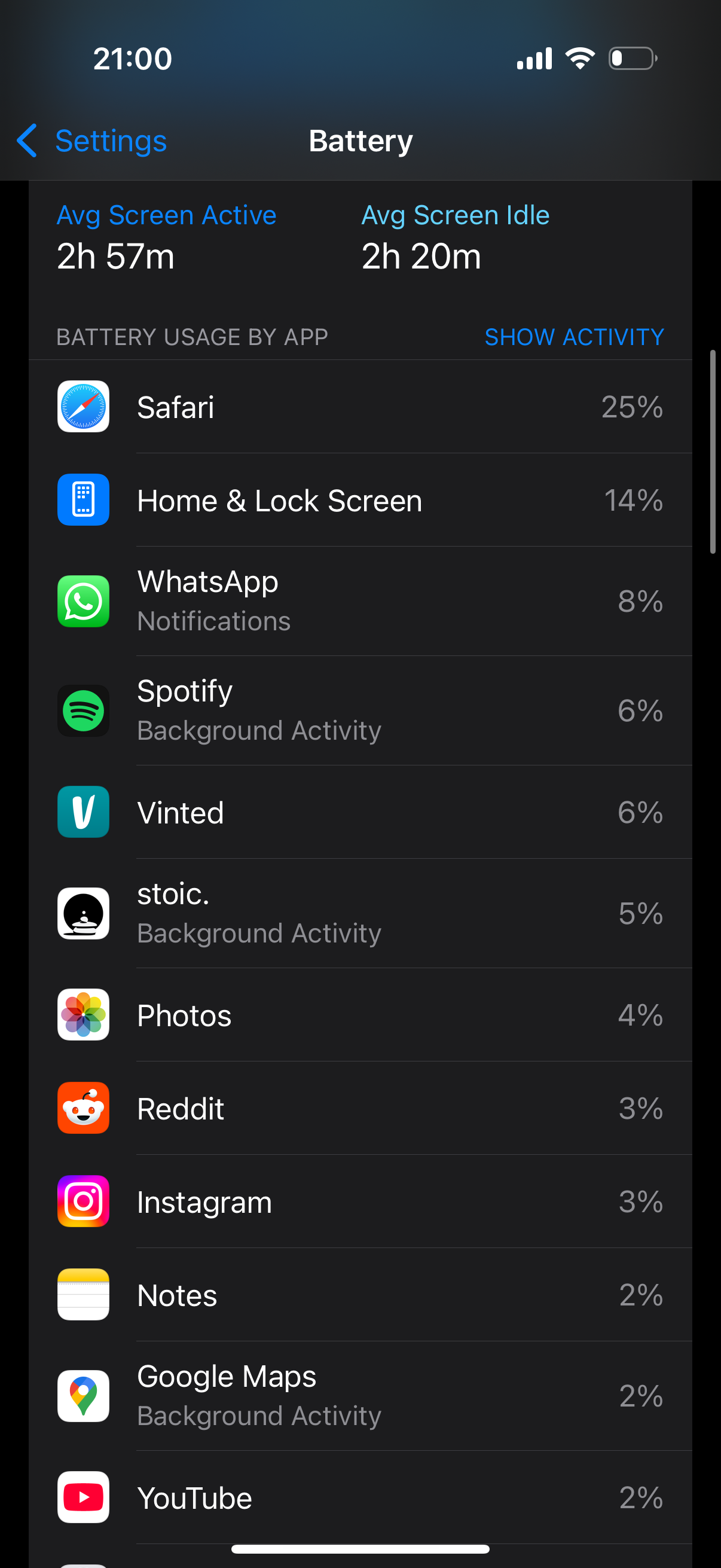Select the Safari battery usage row
Viewport: 721px width, 1568px height.
(x=360, y=407)
